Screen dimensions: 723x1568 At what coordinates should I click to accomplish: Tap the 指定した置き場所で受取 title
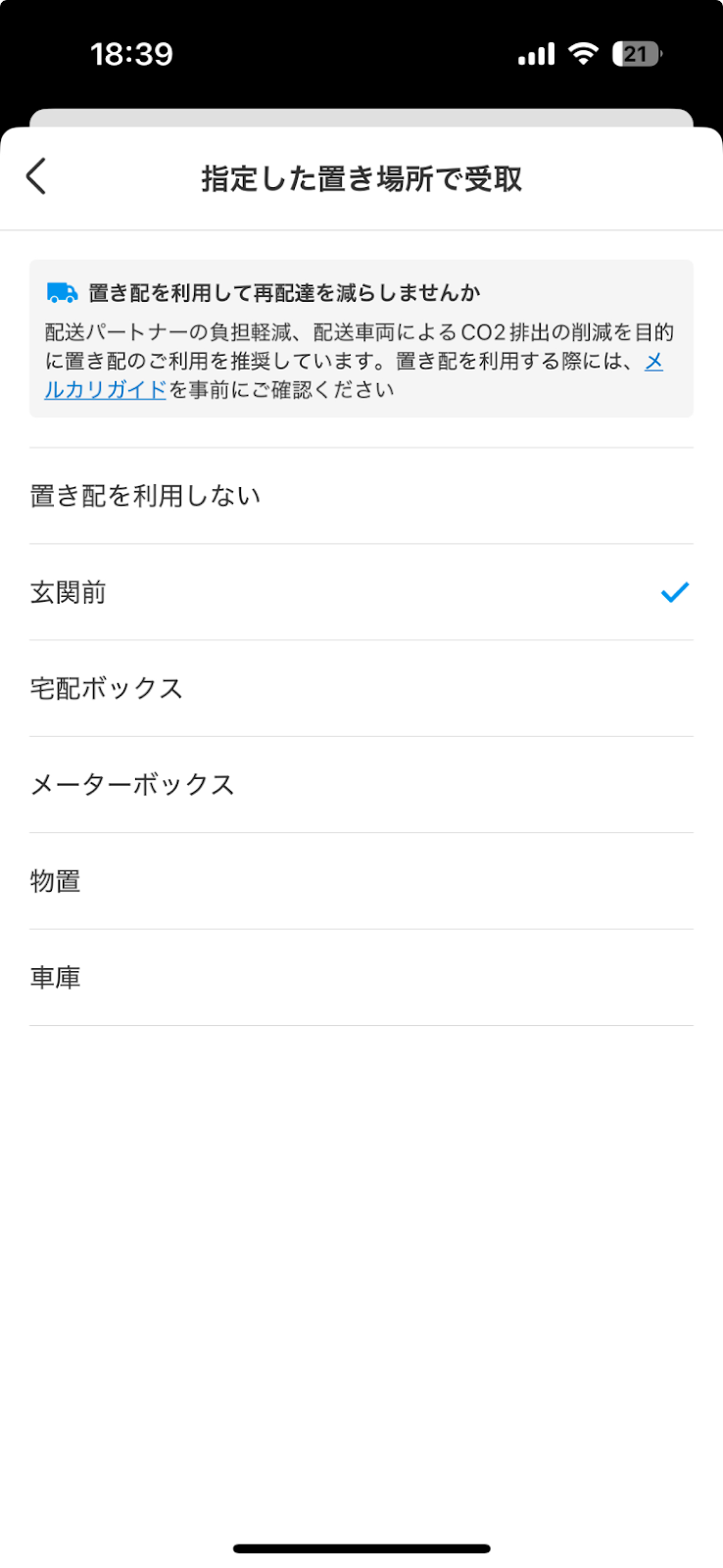tap(361, 179)
